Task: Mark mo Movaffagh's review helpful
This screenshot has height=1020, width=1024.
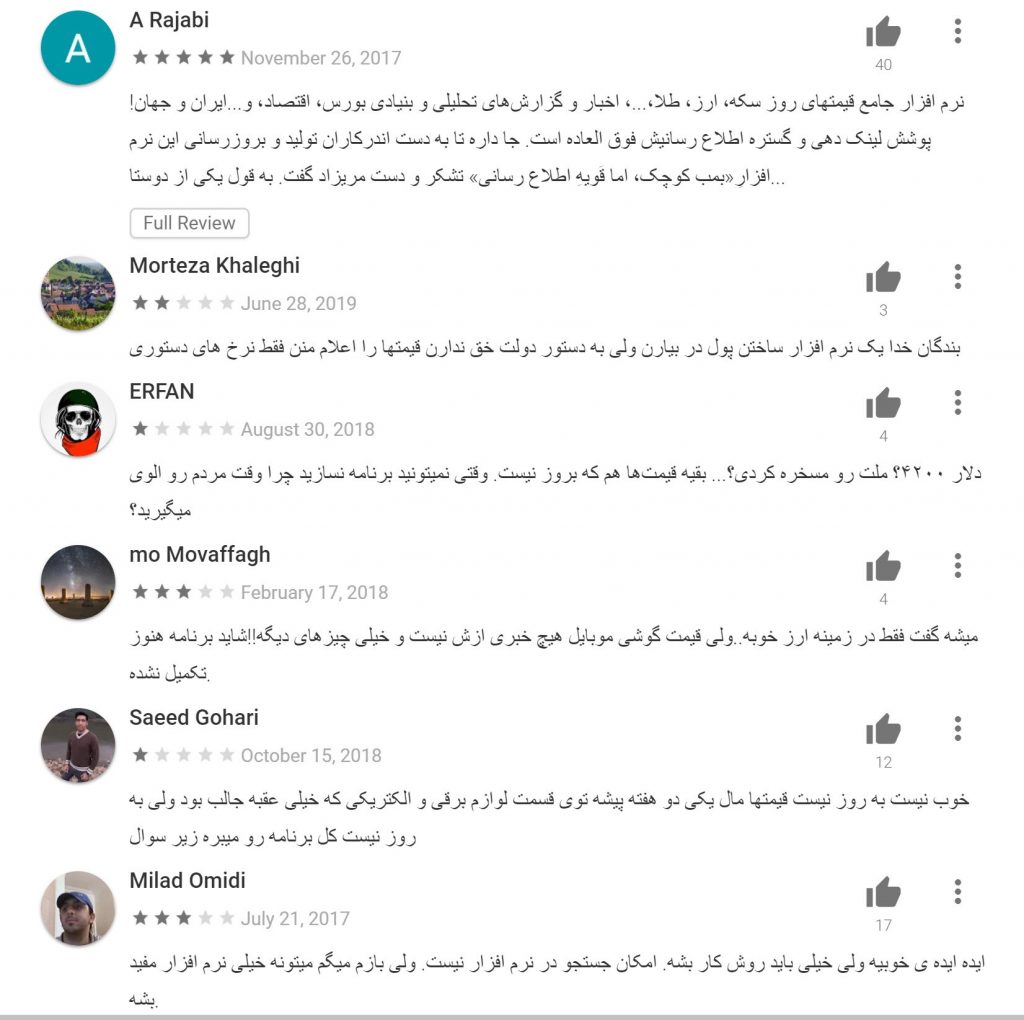Action: click(883, 567)
